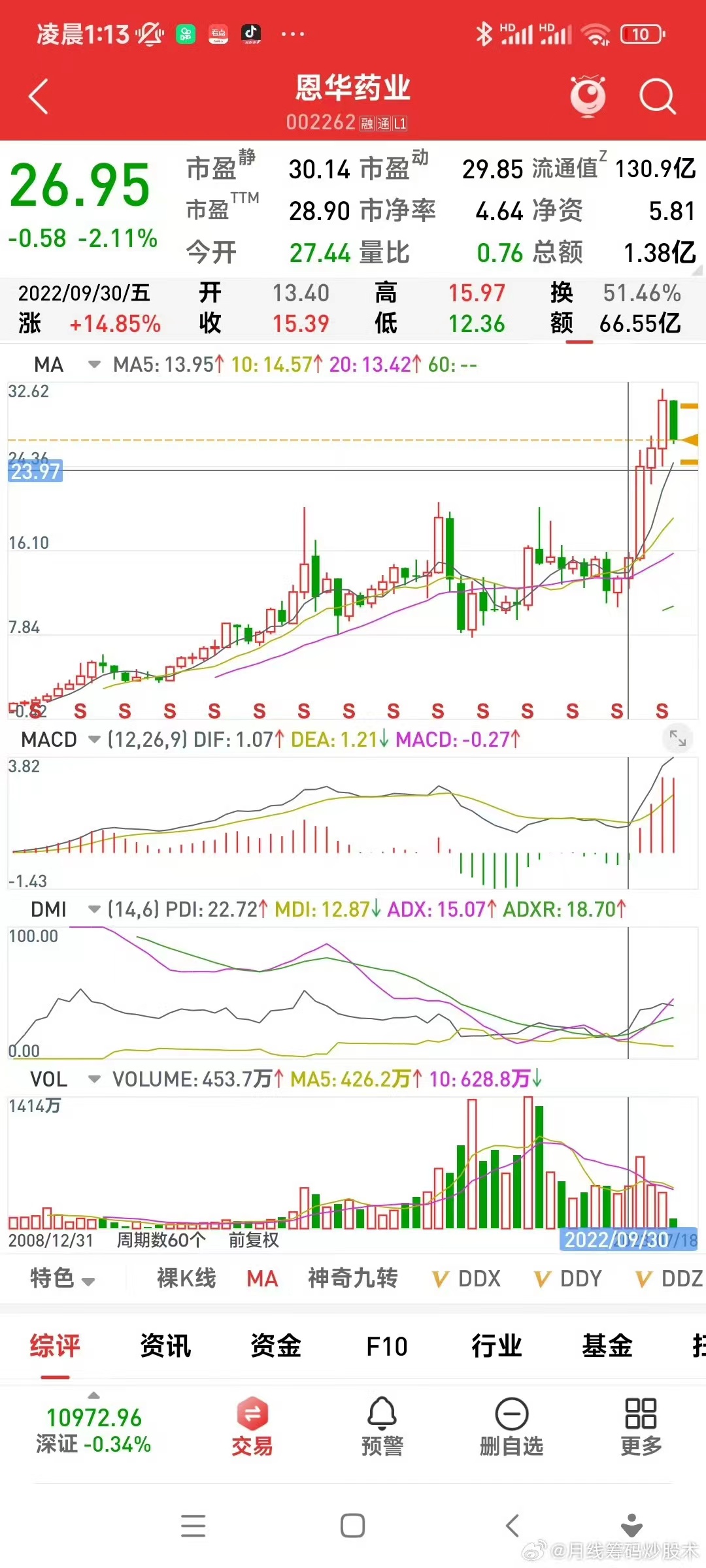Select the DDX indicator

[x=467, y=1279]
